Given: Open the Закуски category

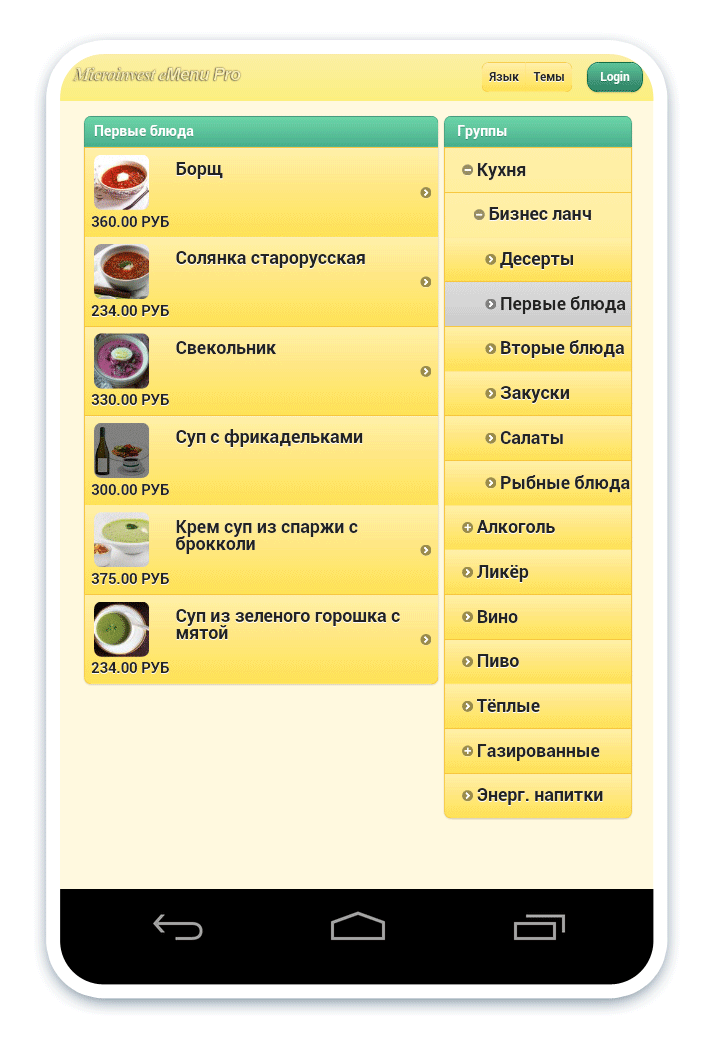Looking at the screenshot, I should click(x=535, y=393).
